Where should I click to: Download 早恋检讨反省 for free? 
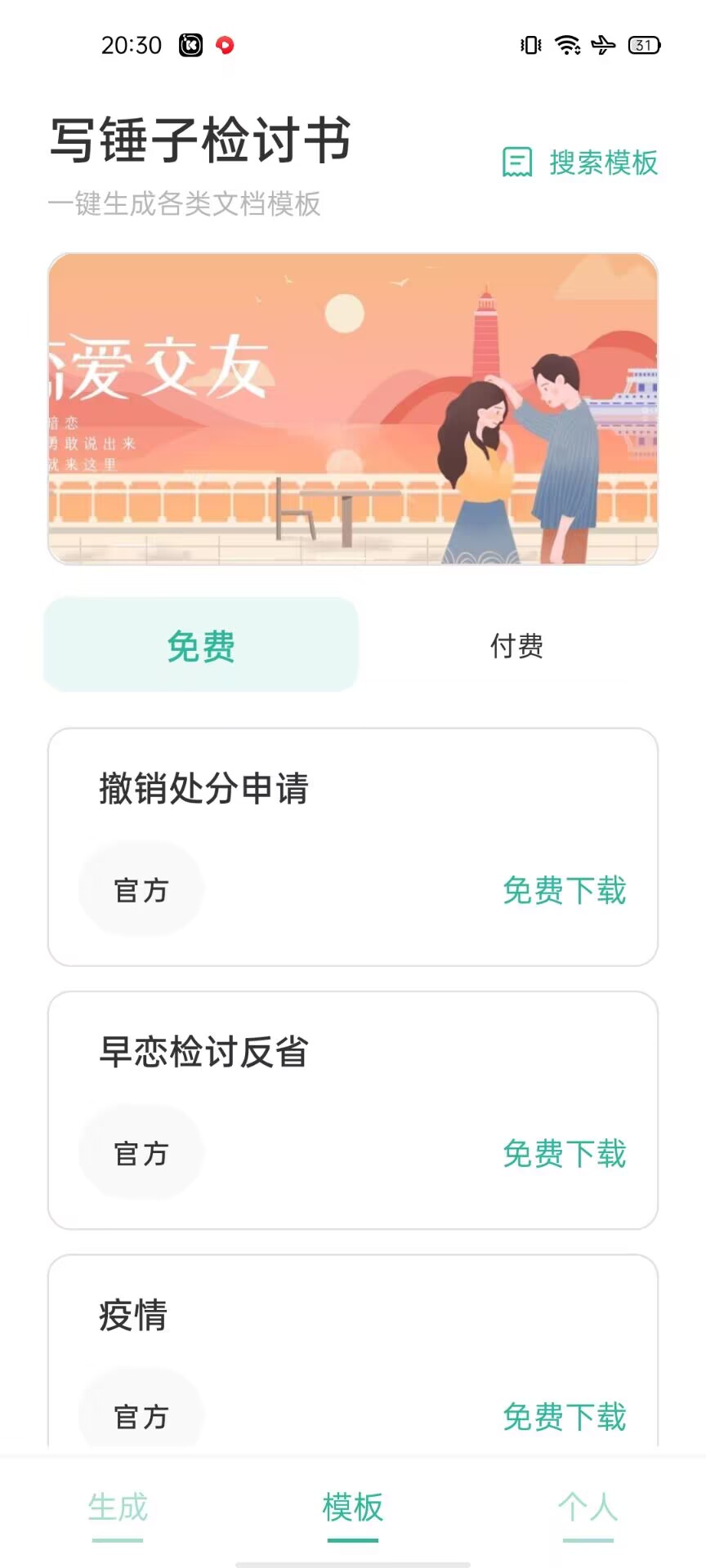[x=564, y=1153]
